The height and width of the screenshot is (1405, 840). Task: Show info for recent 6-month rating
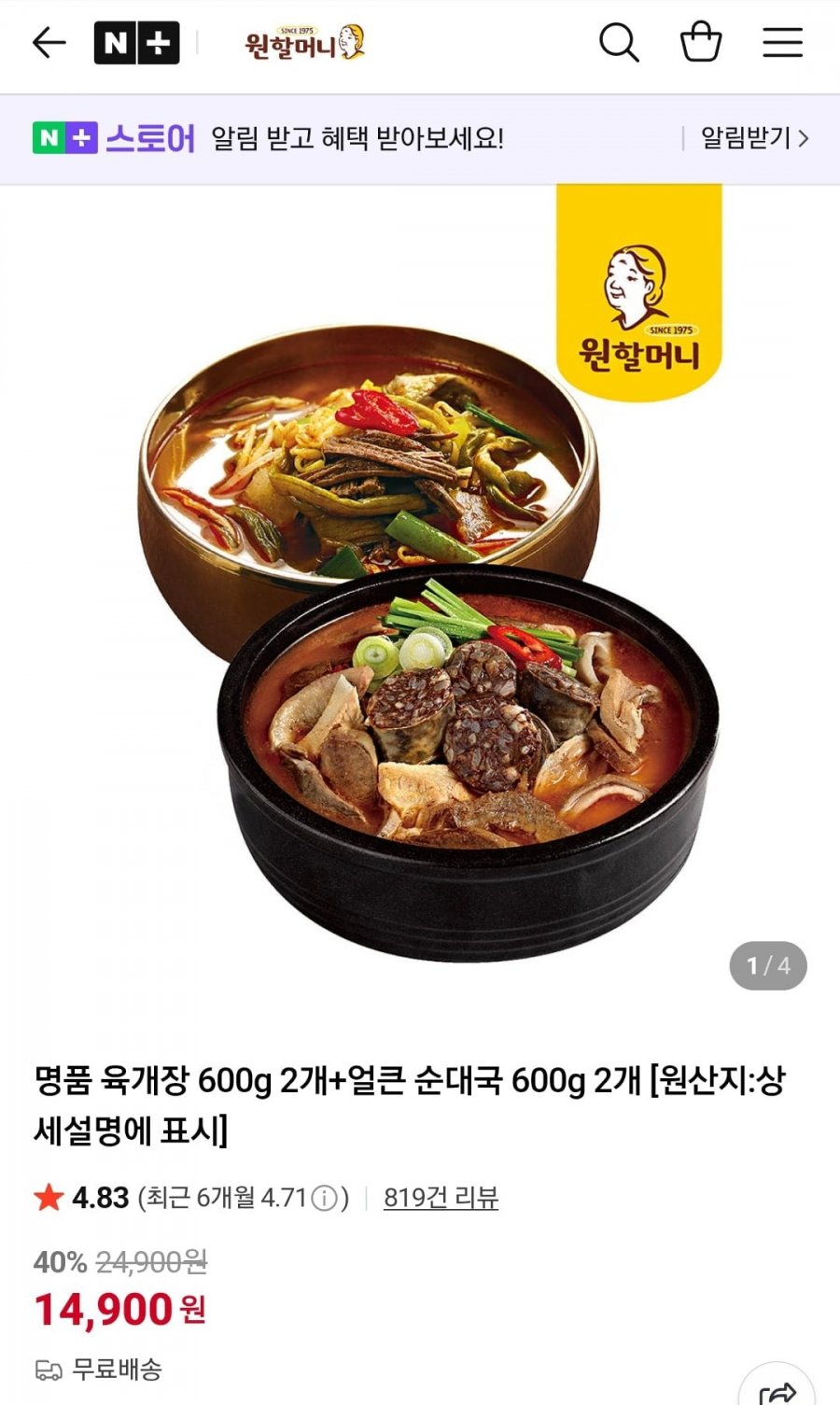click(x=324, y=1198)
